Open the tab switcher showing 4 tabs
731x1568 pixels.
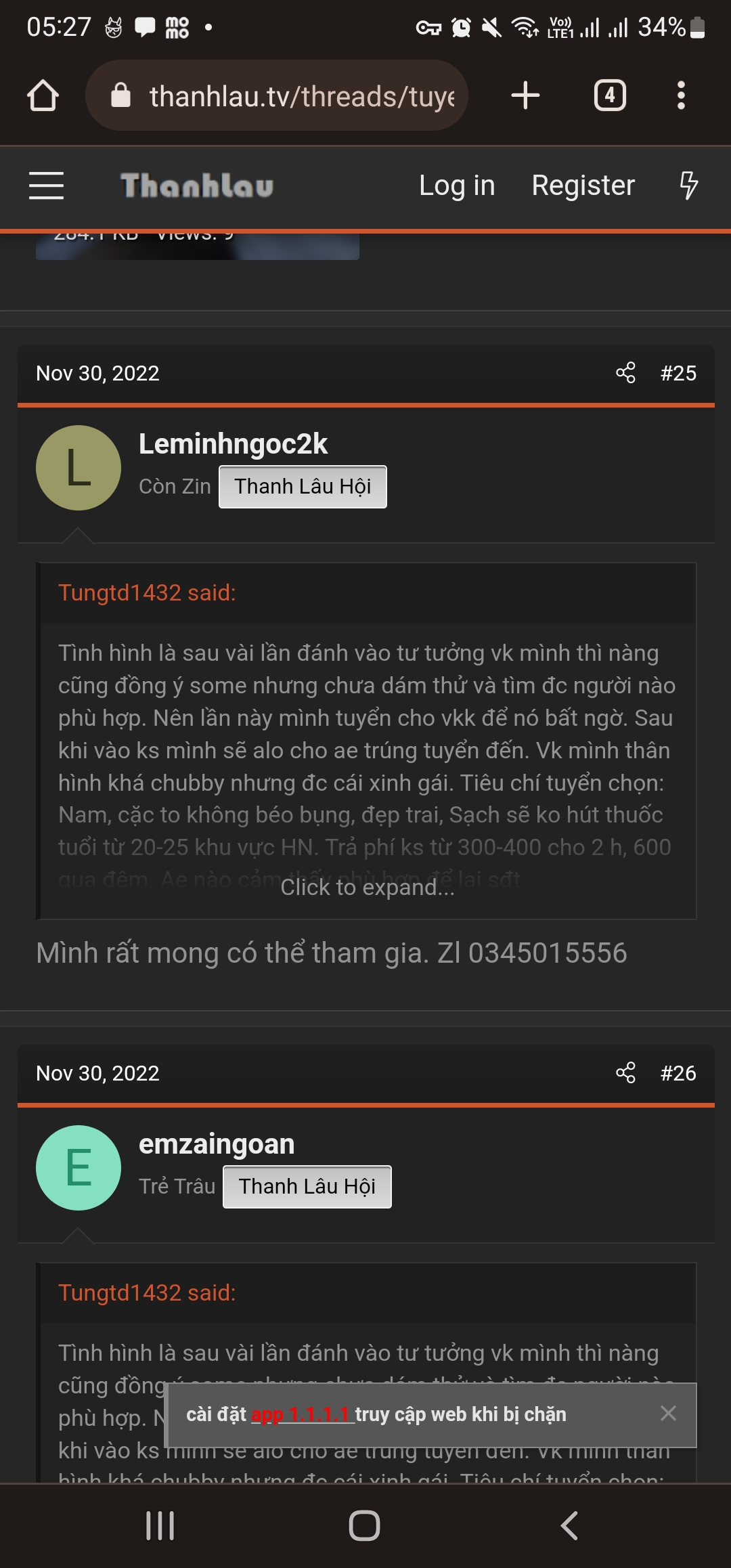coord(610,95)
